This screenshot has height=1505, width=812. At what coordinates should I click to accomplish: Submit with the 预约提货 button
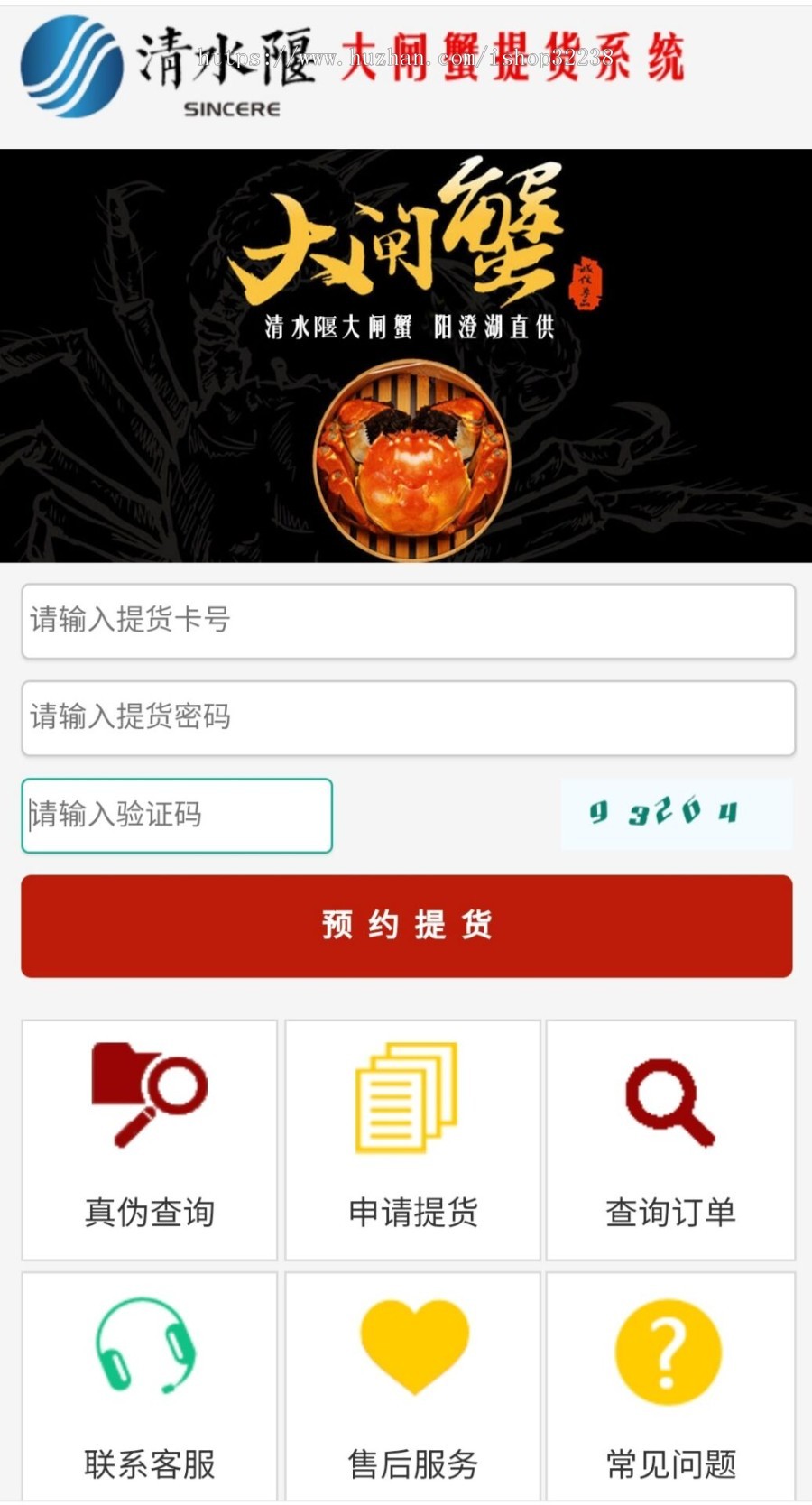point(407,926)
